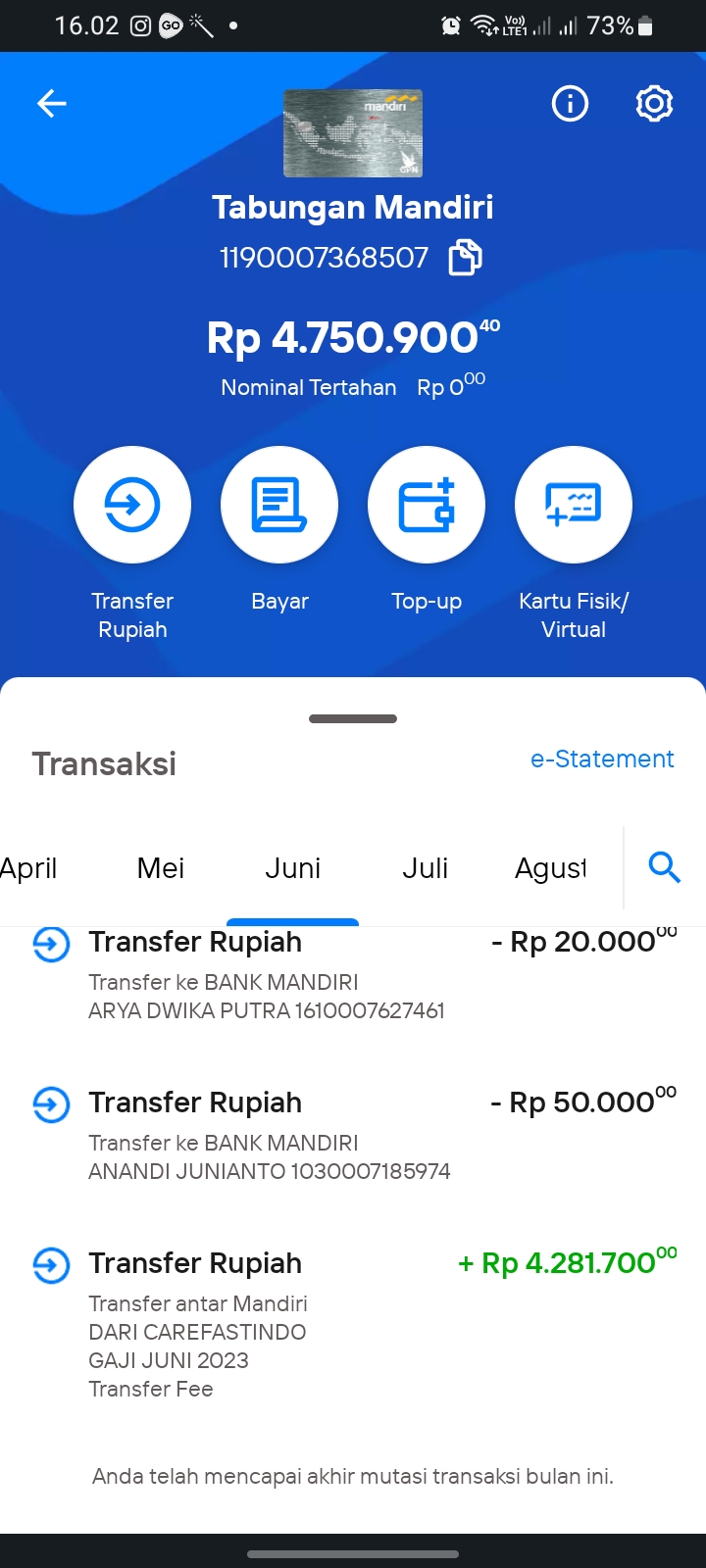The height and width of the screenshot is (1568, 706).
Task: Switch to the Juli tab
Action: coord(425,868)
